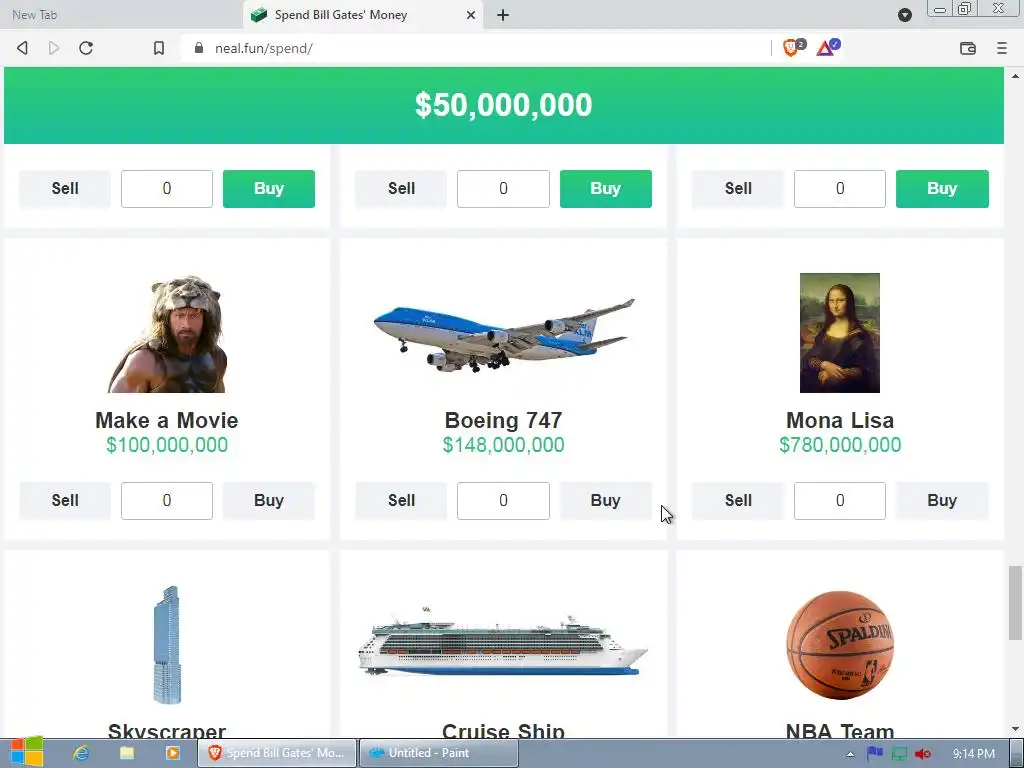The width and height of the screenshot is (1024, 768).
Task: Buy the Mona Lisa
Action: pyautogui.click(x=941, y=500)
